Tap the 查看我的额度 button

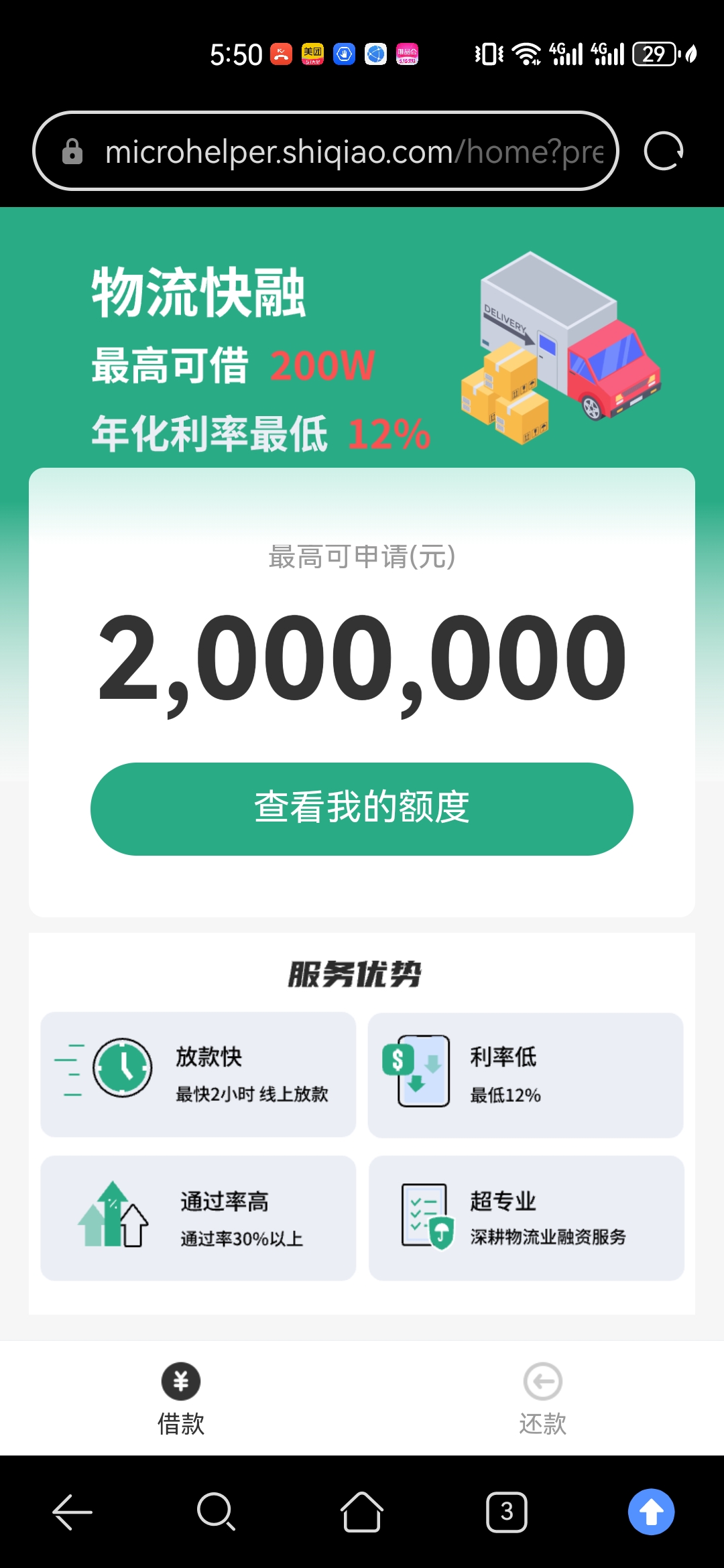pyautogui.click(x=362, y=808)
